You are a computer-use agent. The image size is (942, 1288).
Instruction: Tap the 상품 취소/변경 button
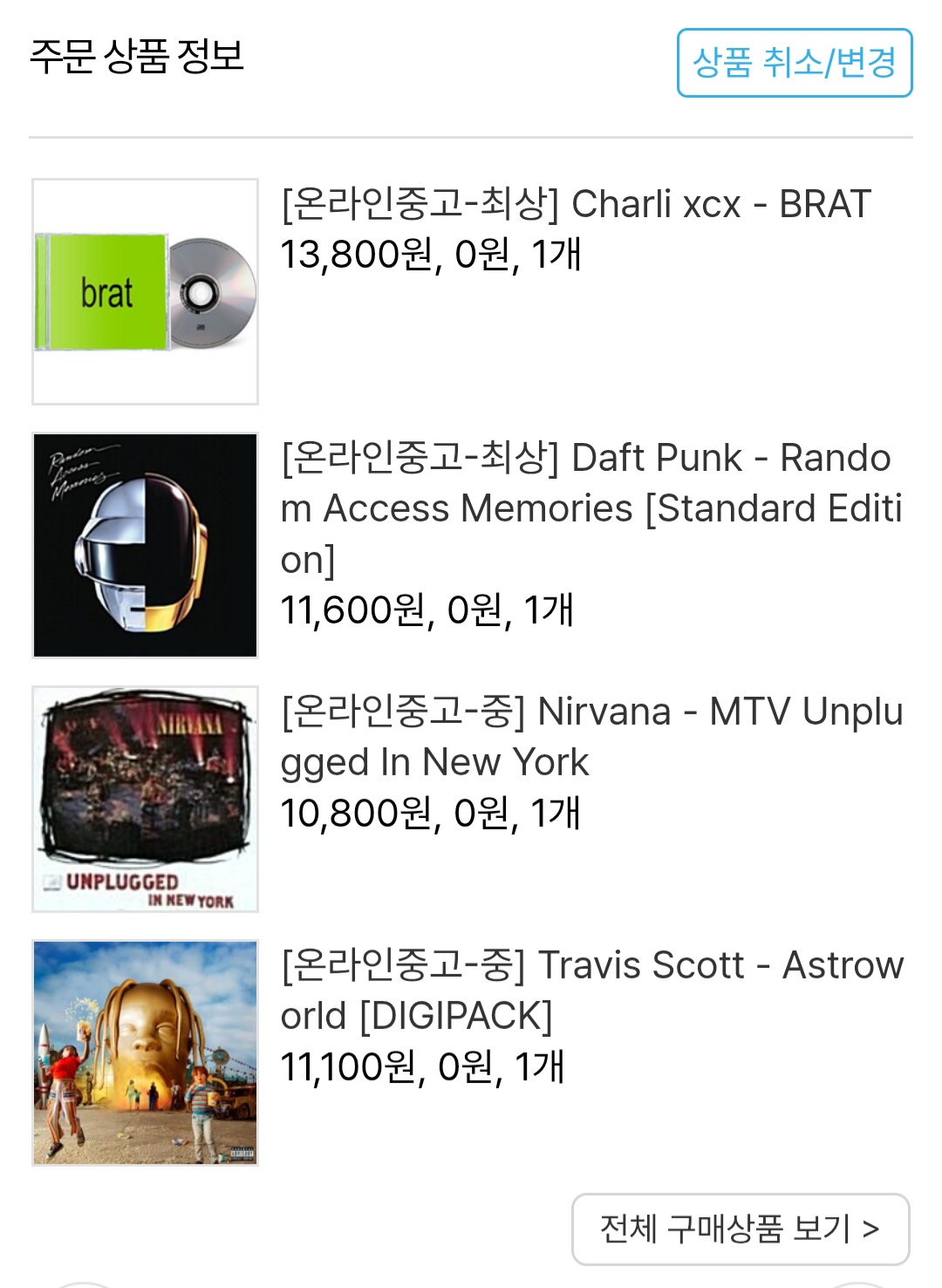794,63
